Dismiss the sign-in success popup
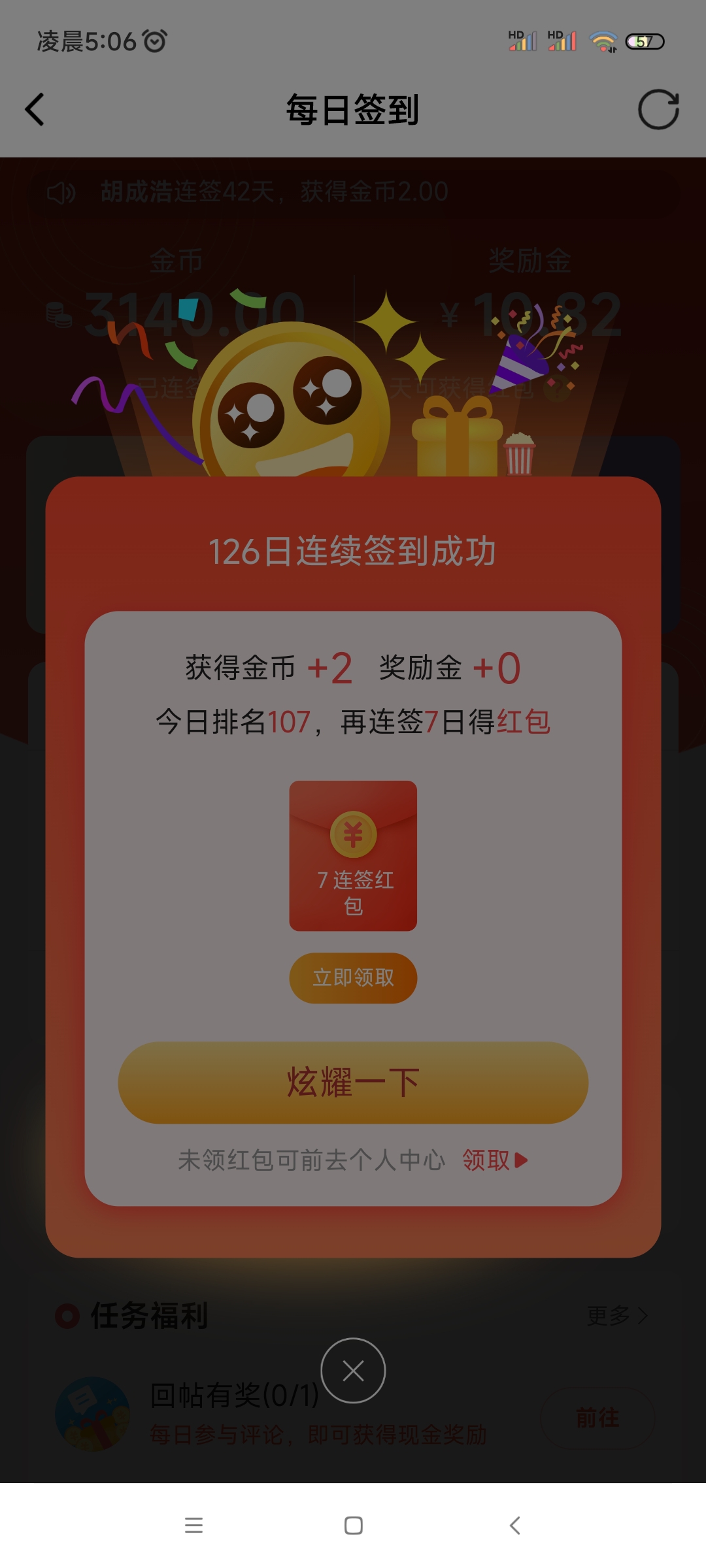 pyautogui.click(x=353, y=1371)
